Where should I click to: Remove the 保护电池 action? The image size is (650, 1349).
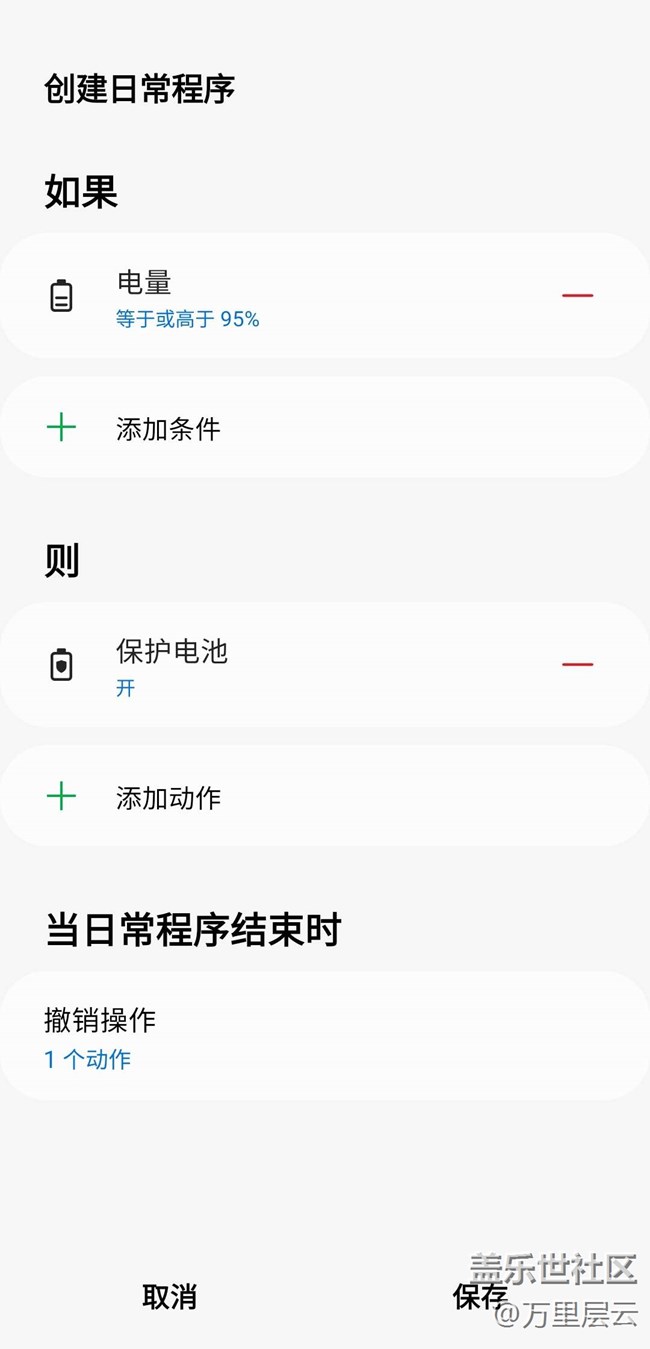(x=577, y=665)
